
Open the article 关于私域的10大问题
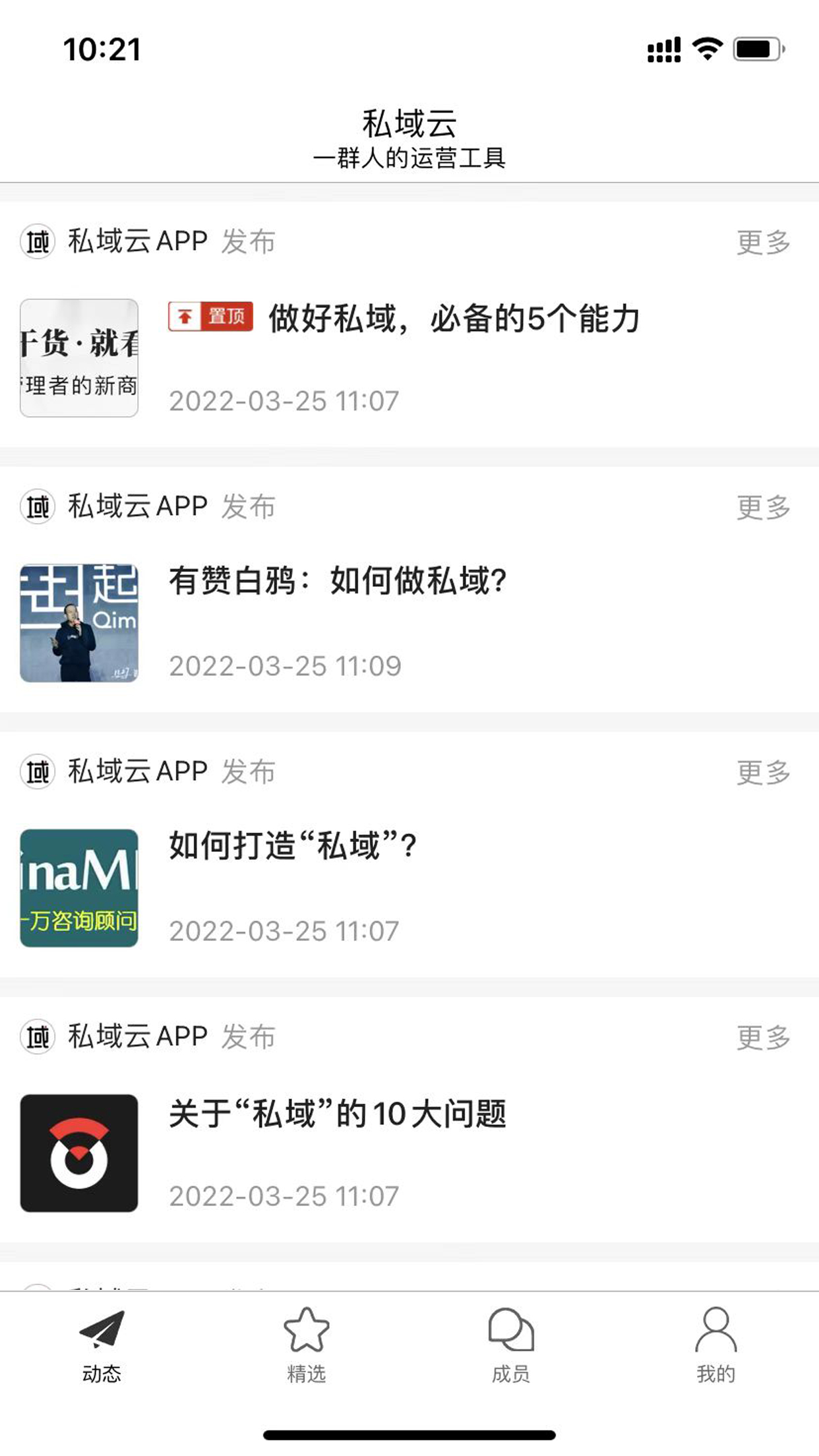coord(338,1112)
